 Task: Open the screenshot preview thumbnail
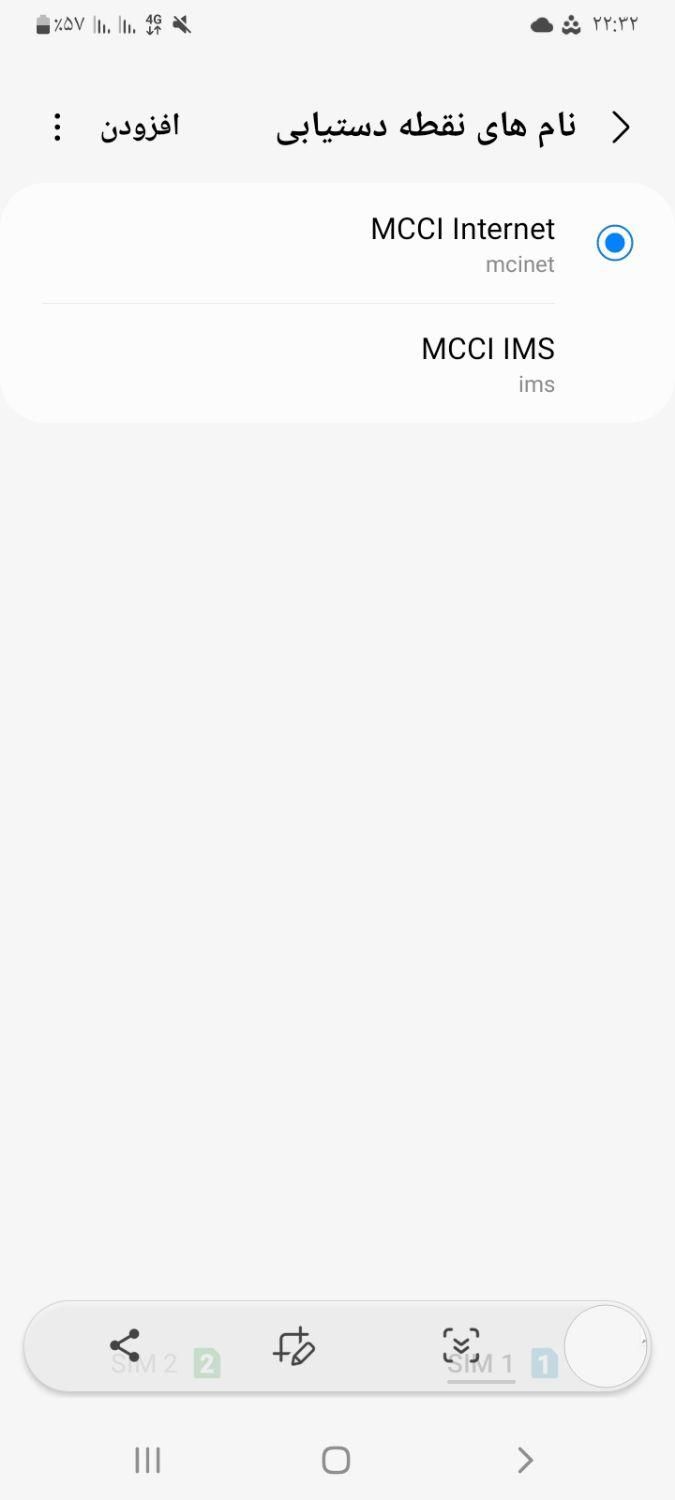tap(605, 1346)
